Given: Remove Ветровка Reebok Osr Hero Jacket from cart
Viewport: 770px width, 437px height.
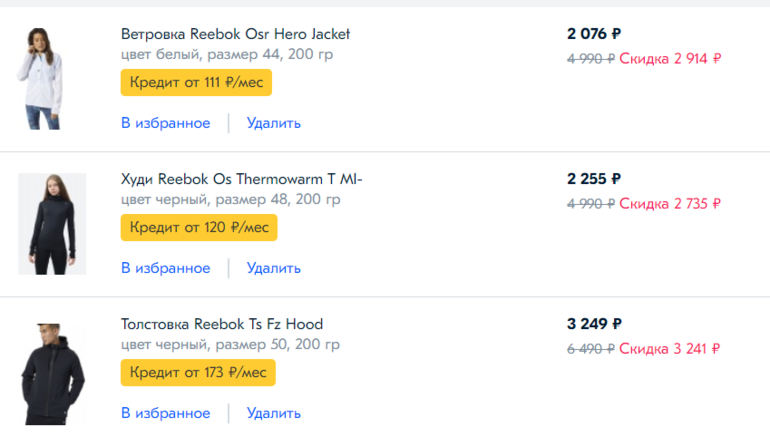Looking at the screenshot, I should [273, 123].
